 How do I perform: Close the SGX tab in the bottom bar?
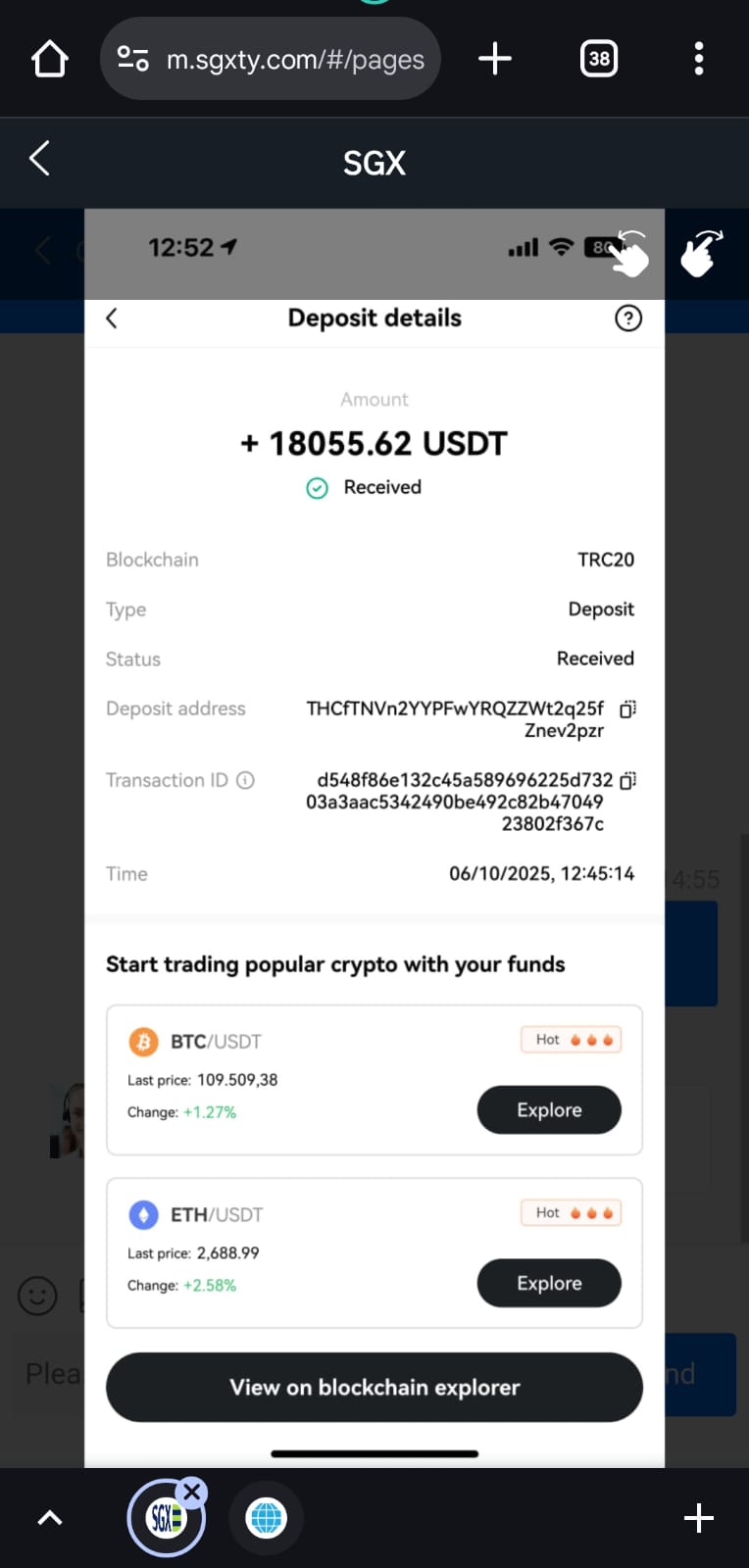(192, 1493)
